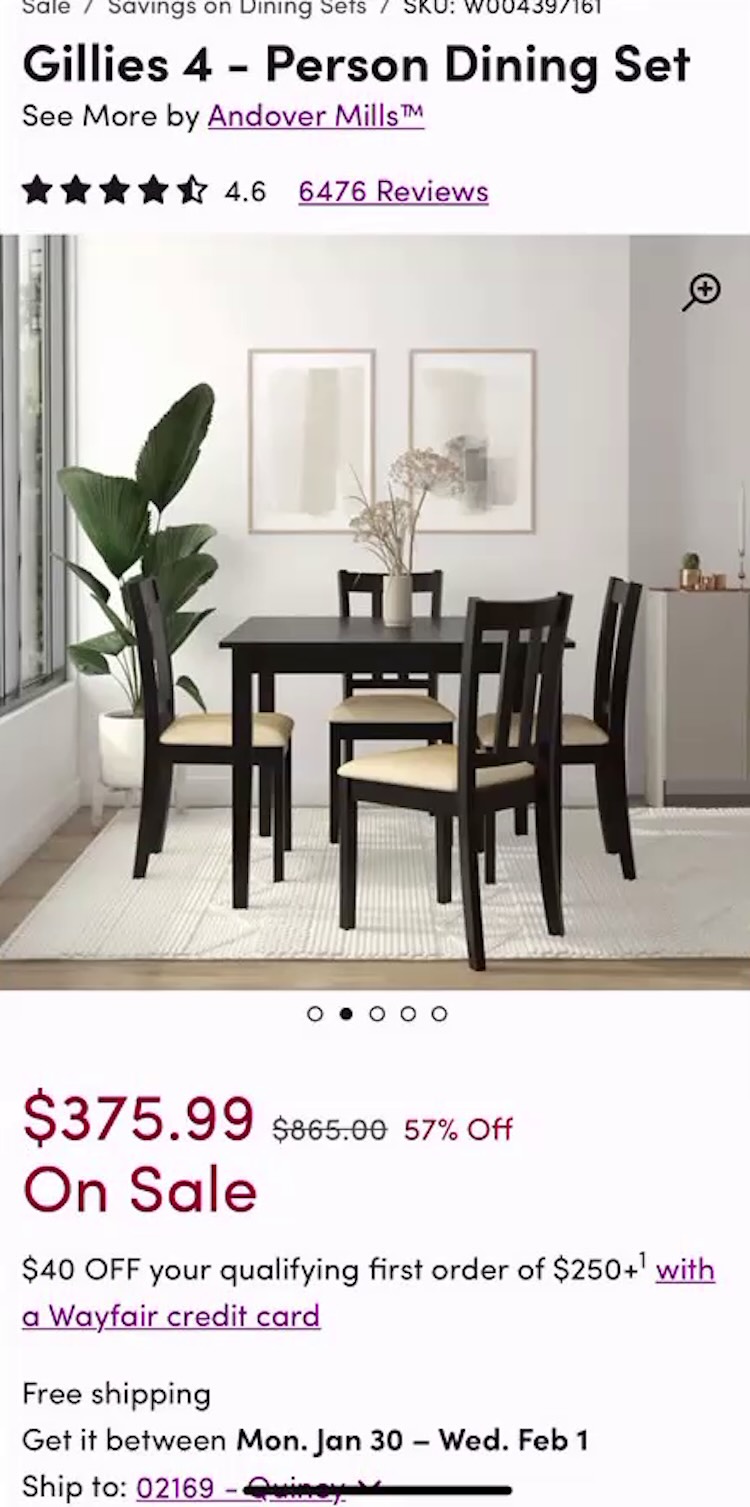The width and height of the screenshot is (750, 1507).
Task: Open the 6476 Reviews link
Action: click(393, 191)
